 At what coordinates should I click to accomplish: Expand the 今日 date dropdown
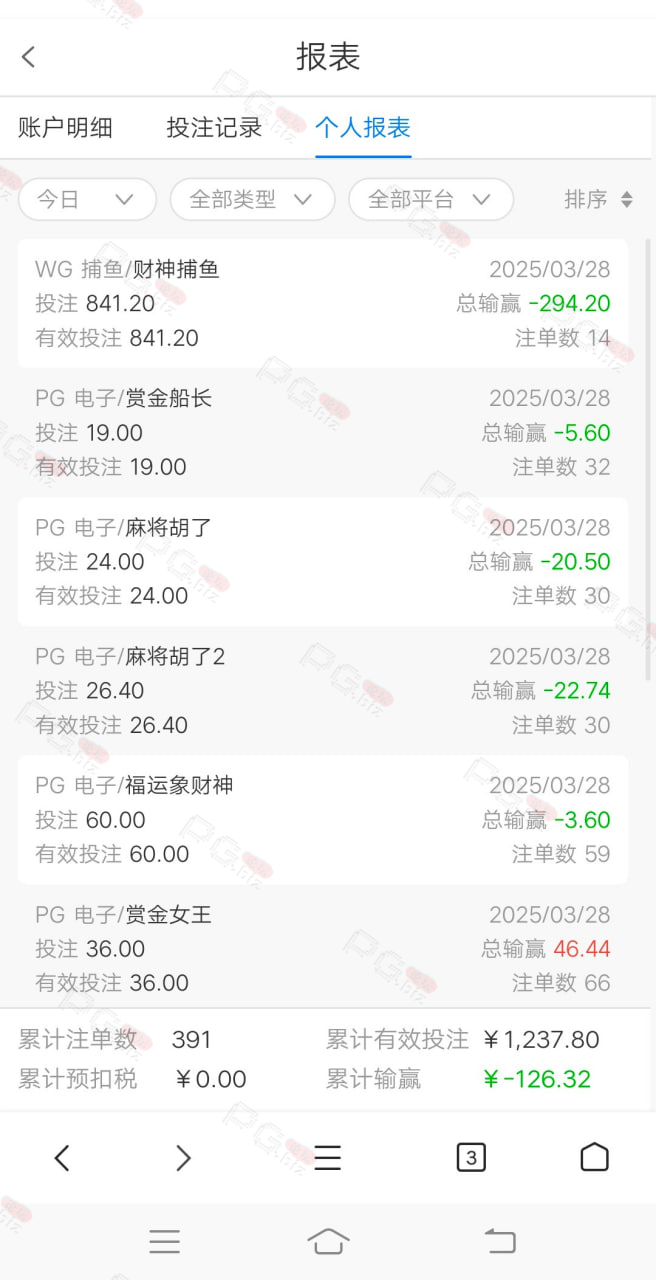click(x=87, y=199)
